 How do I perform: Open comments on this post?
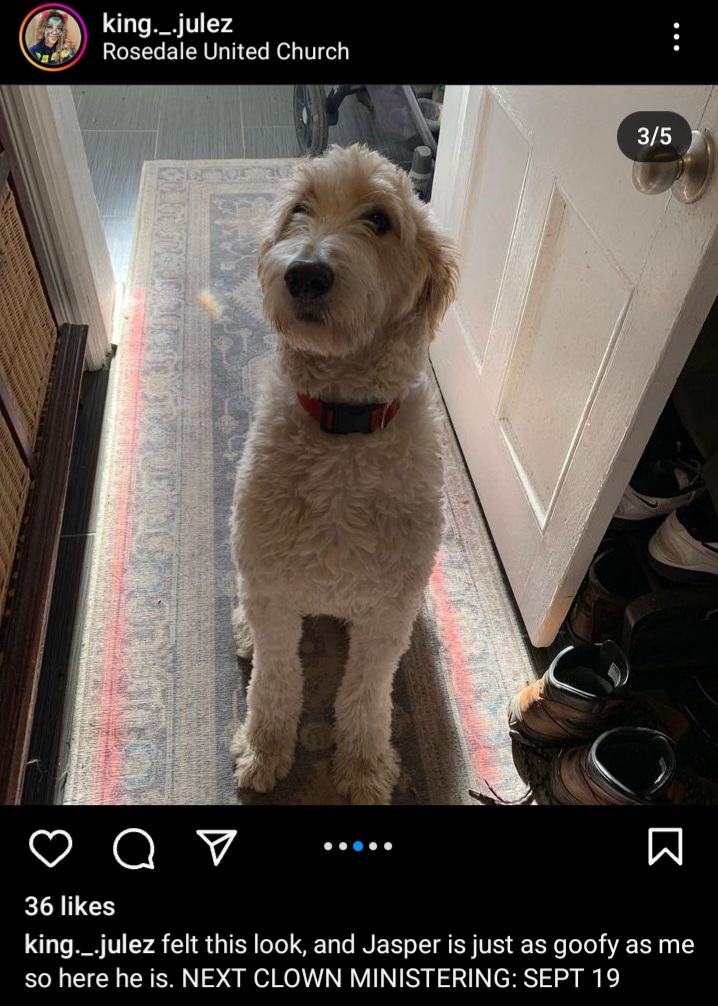[133, 848]
